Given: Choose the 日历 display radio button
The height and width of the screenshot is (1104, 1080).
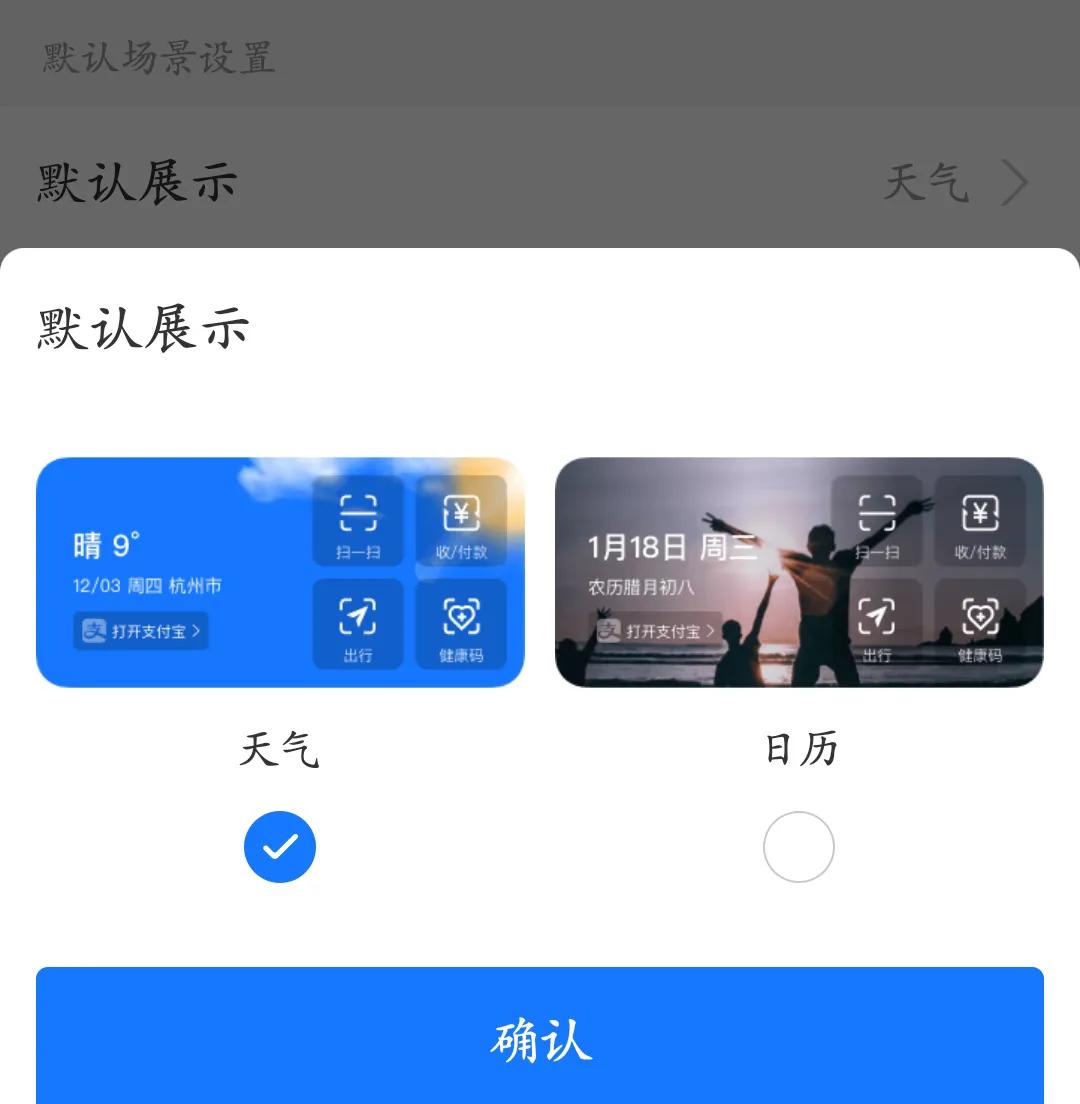Looking at the screenshot, I should (798, 847).
